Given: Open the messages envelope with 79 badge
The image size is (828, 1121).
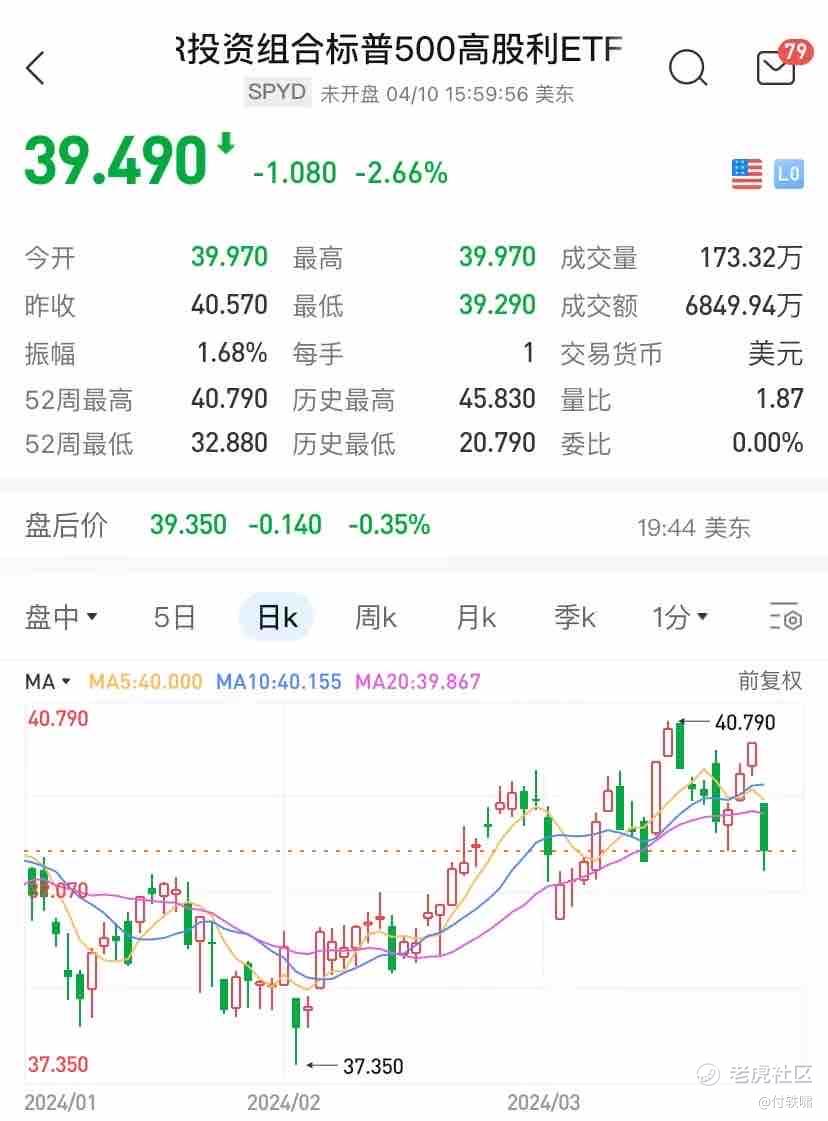Looking at the screenshot, I should pyautogui.click(x=775, y=68).
